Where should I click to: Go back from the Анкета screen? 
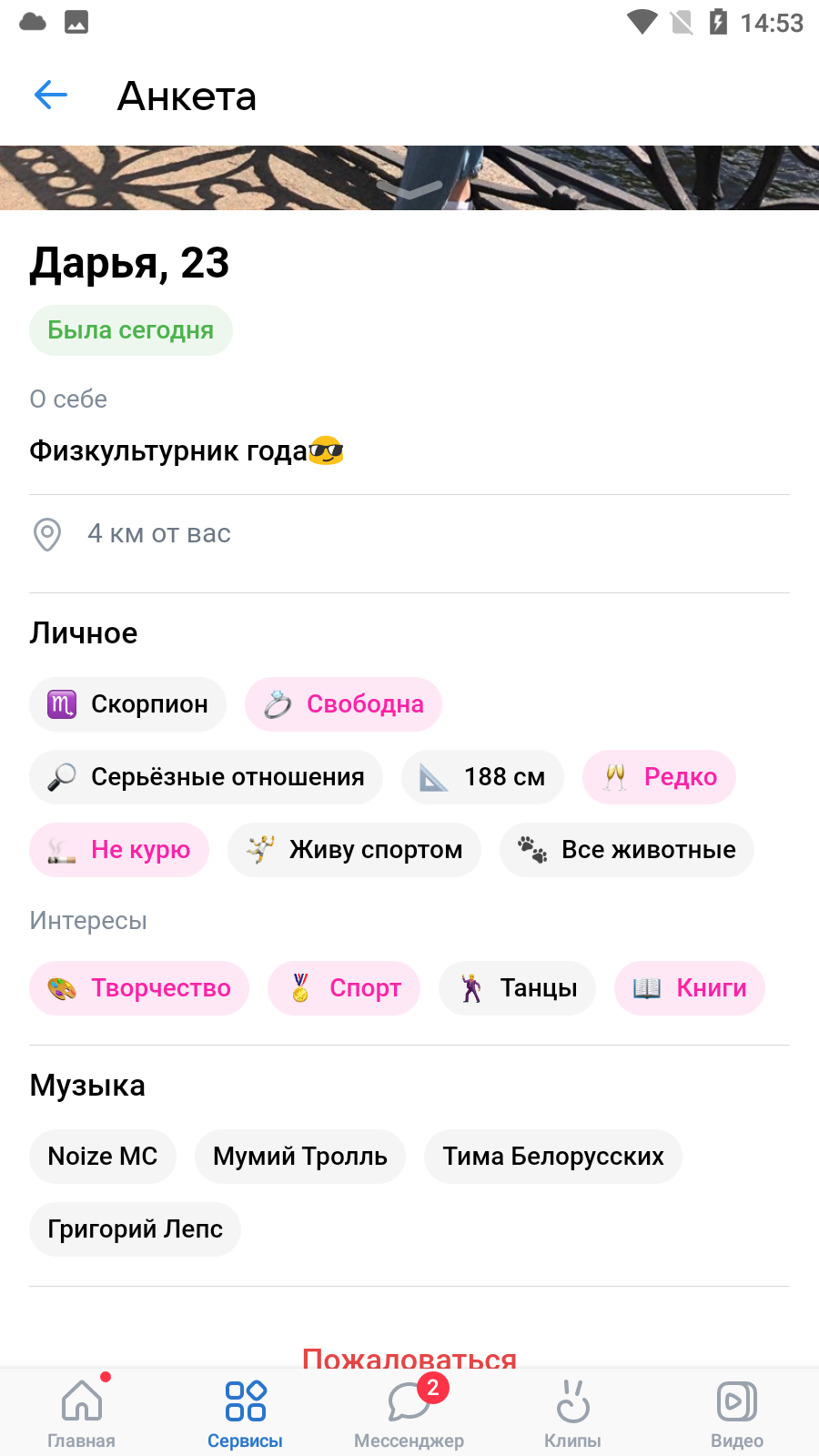pos(51,95)
